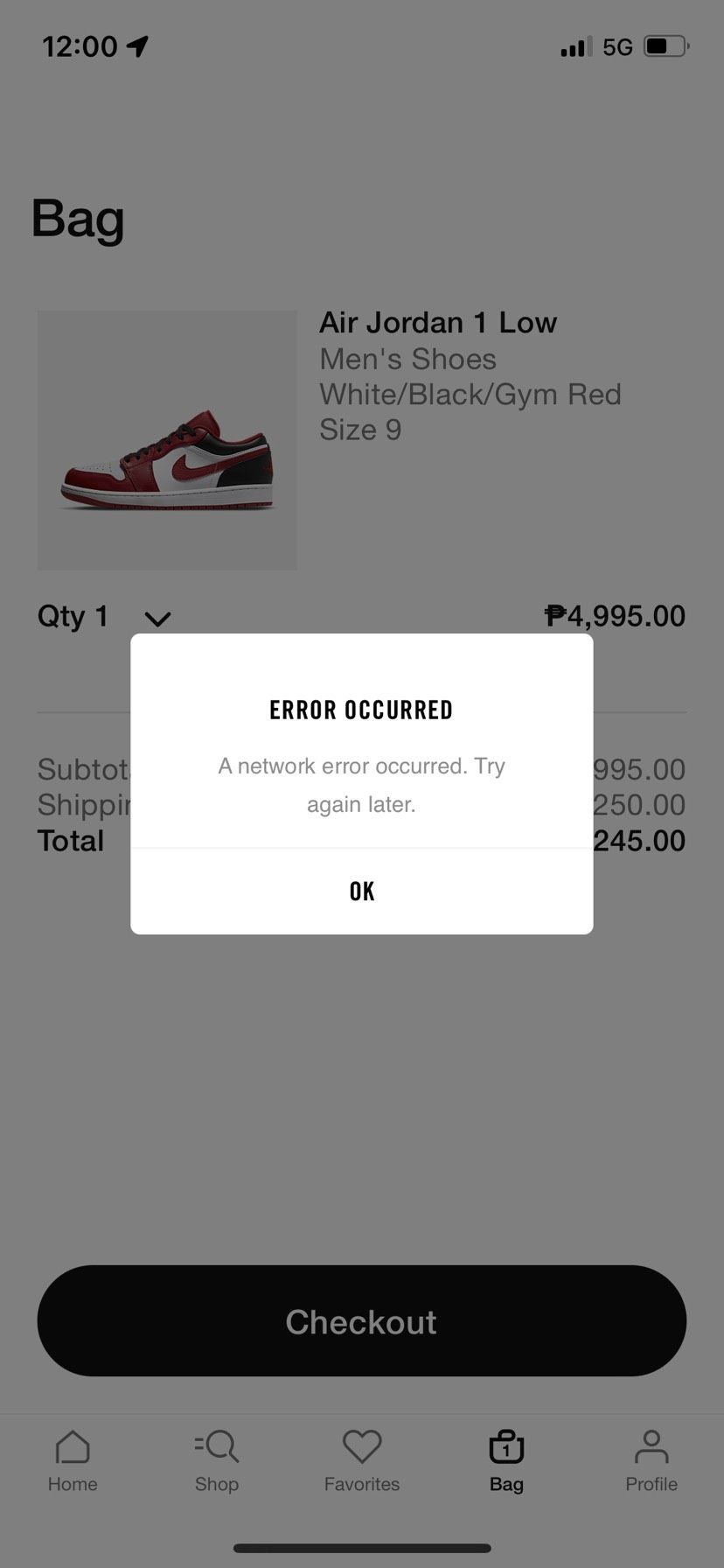Open the Air Jordan 1 Low product image
Screen dimensions: 724x1568
pyautogui.click(x=167, y=440)
